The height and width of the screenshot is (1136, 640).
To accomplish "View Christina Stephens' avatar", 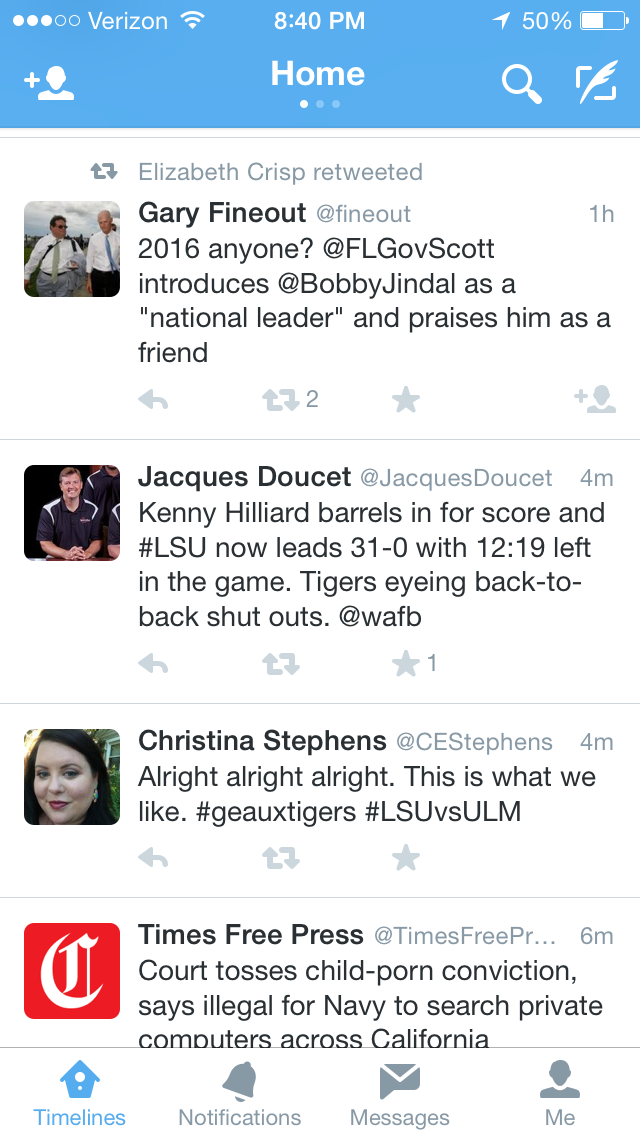I will (72, 776).
